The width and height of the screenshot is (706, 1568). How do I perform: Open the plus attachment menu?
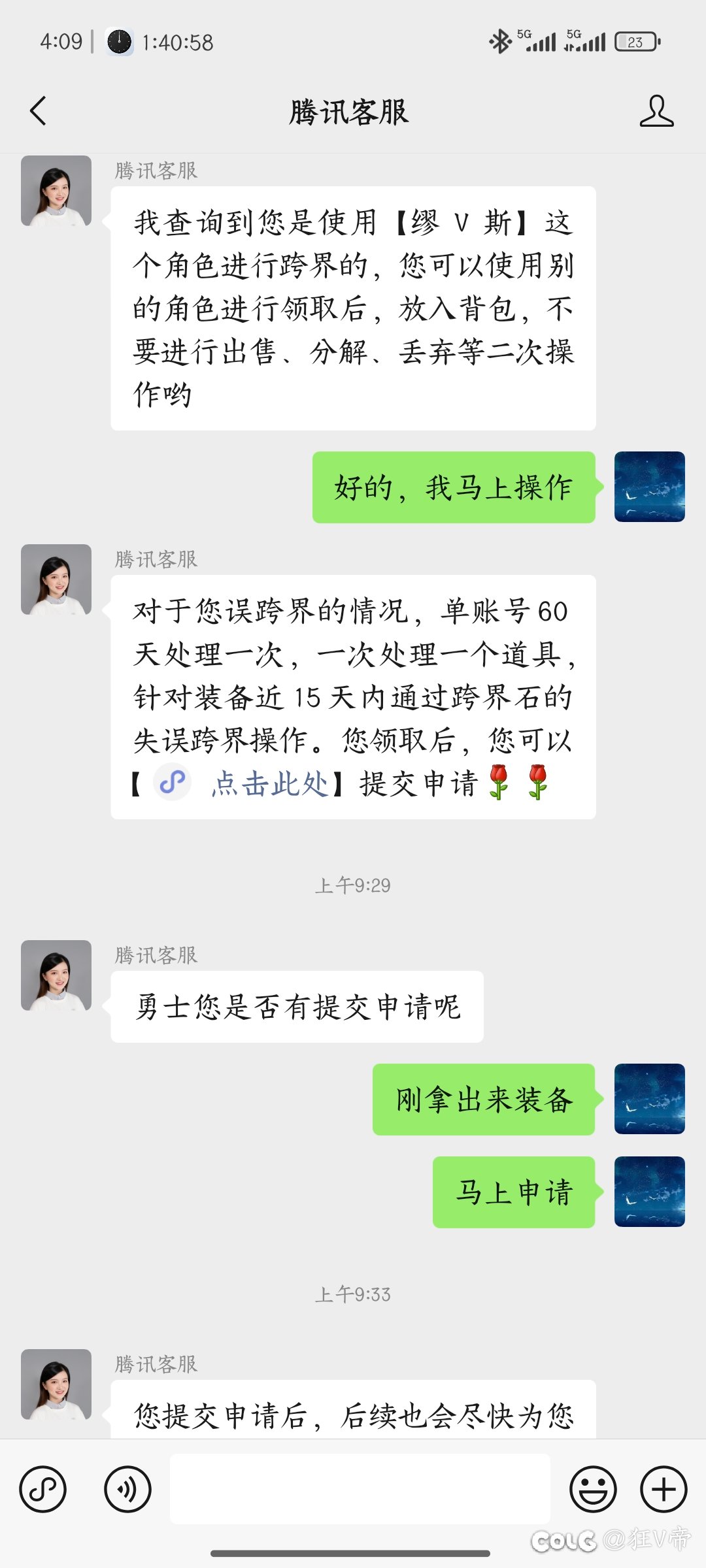tap(664, 1490)
